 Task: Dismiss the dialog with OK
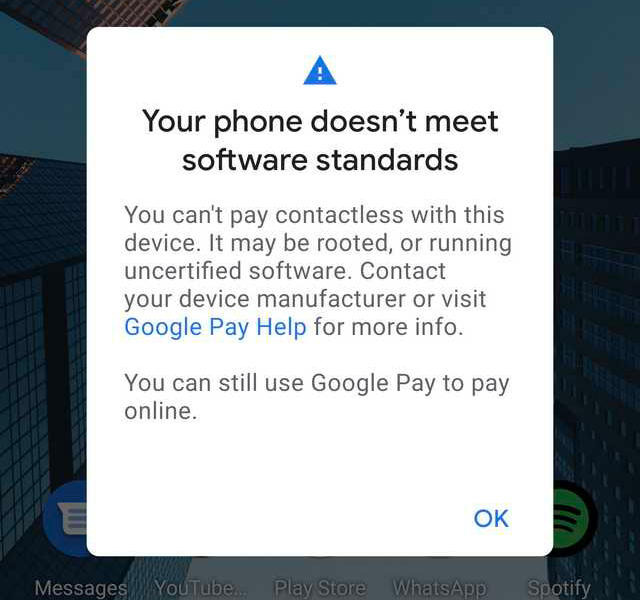(491, 518)
